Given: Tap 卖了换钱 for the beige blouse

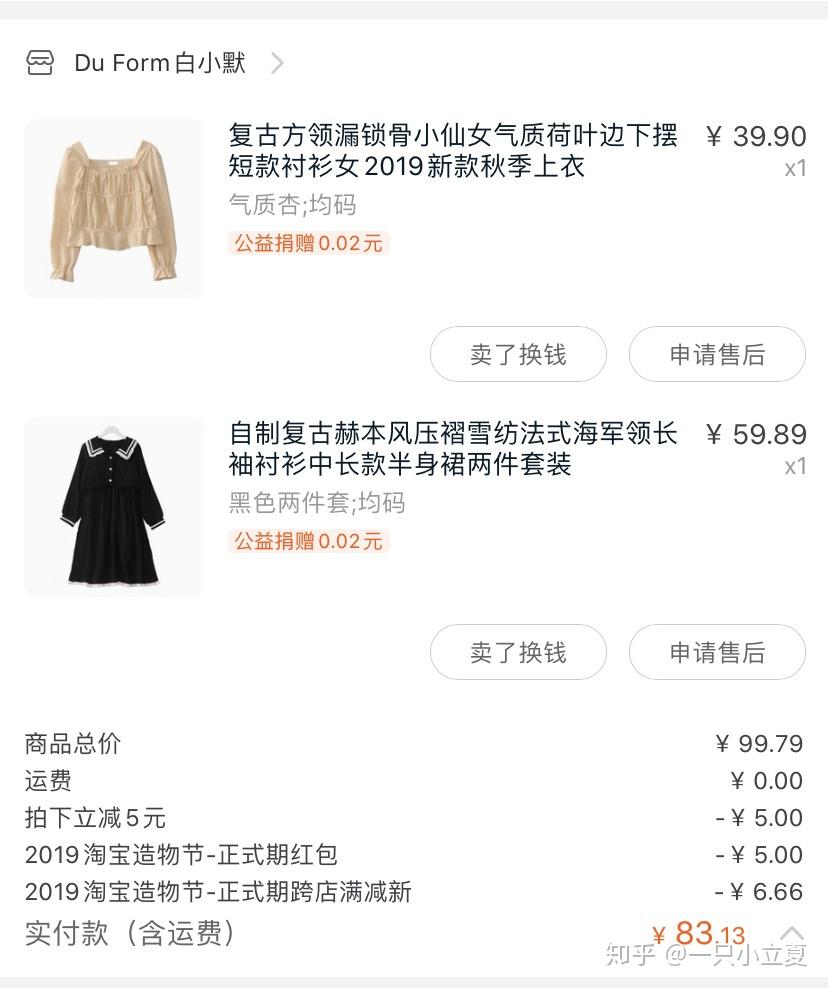Looking at the screenshot, I should click(x=518, y=354).
